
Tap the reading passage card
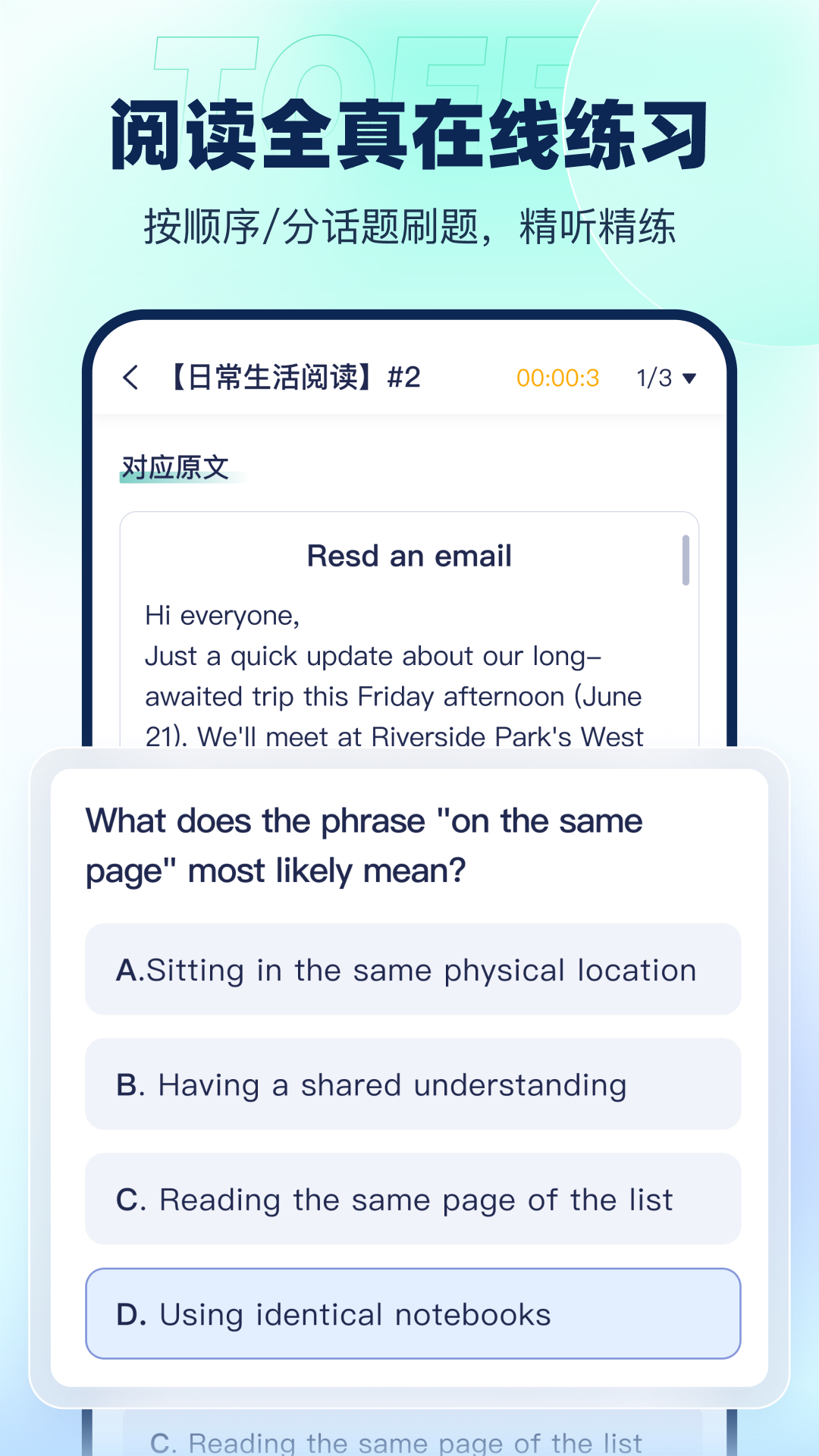point(409,629)
